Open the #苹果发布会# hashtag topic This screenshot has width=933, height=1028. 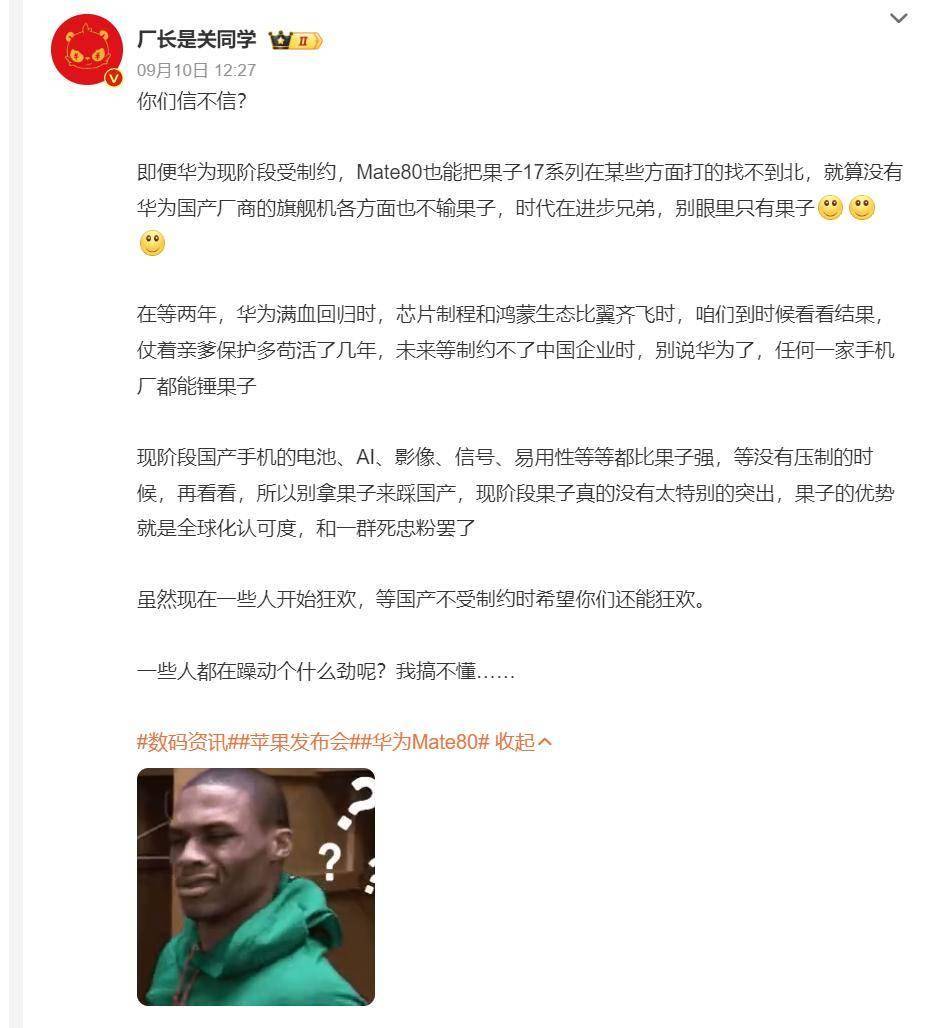[x=298, y=742]
